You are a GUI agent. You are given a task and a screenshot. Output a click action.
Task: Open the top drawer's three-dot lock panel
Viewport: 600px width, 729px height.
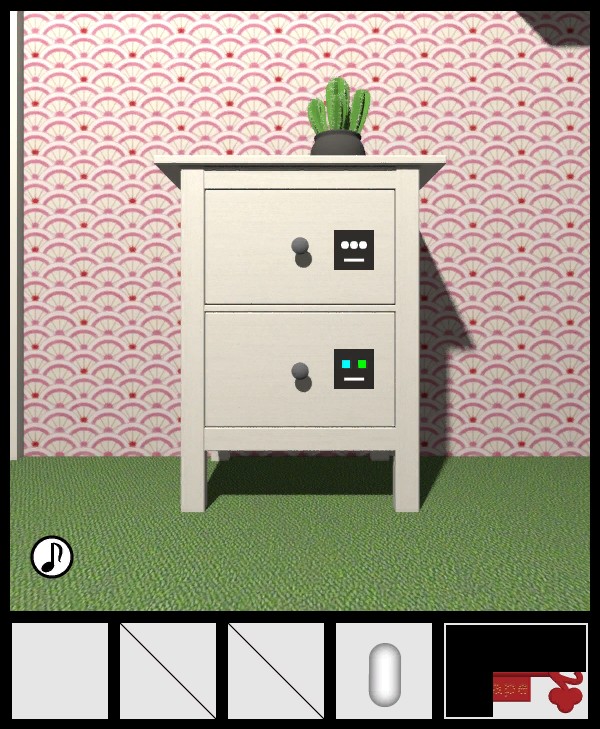click(354, 250)
